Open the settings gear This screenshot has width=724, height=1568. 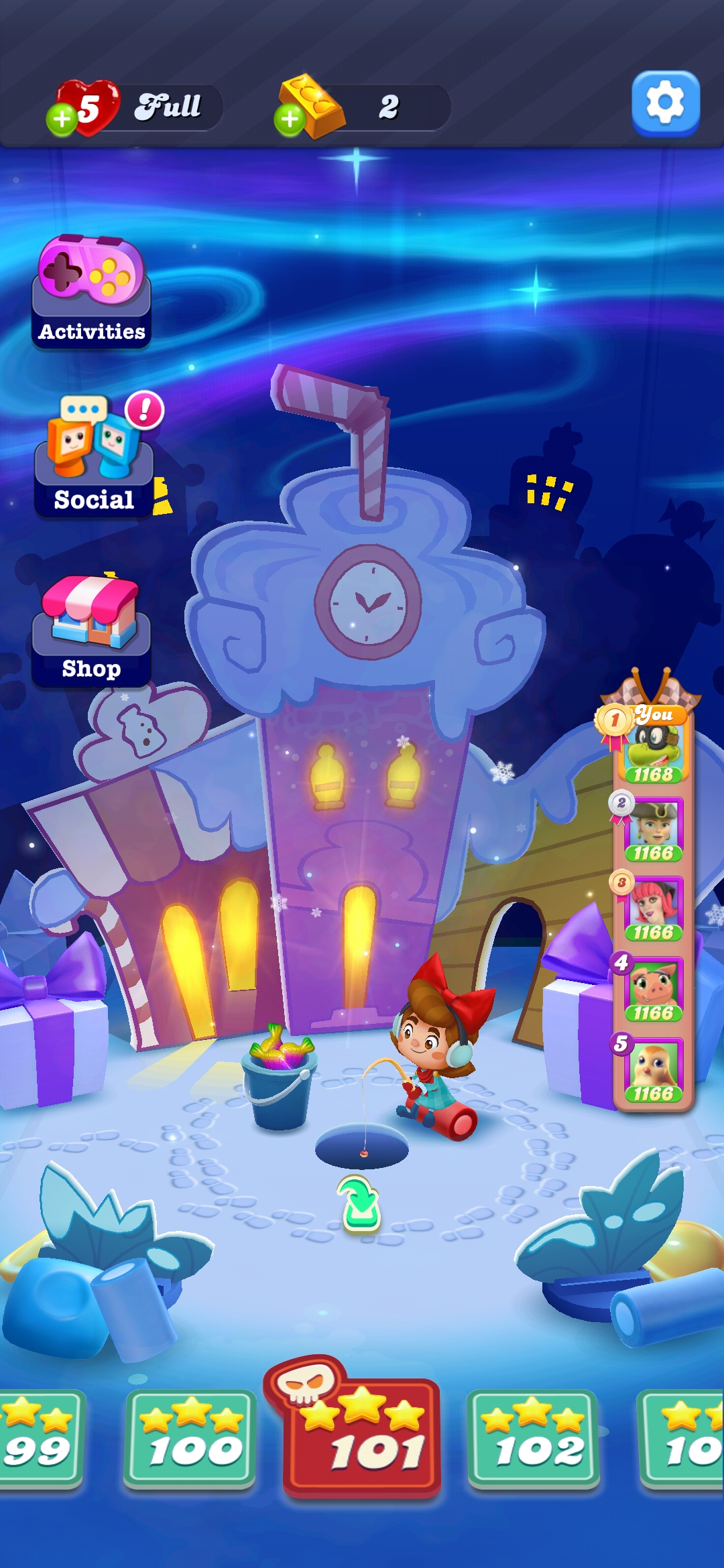pos(665,103)
